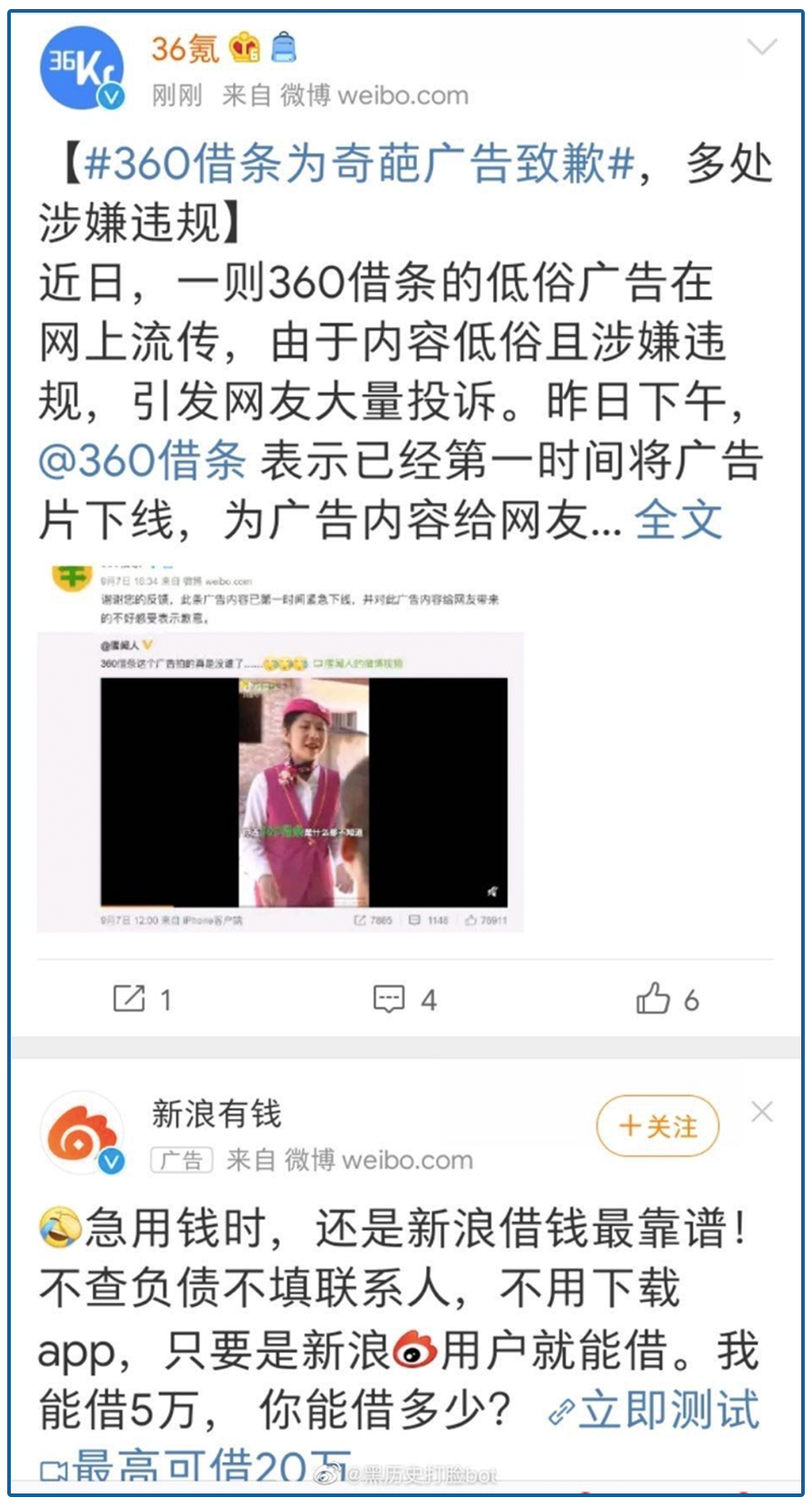Open the @360借条 mention
The width and height of the screenshot is (812, 1507).
[142, 460]
